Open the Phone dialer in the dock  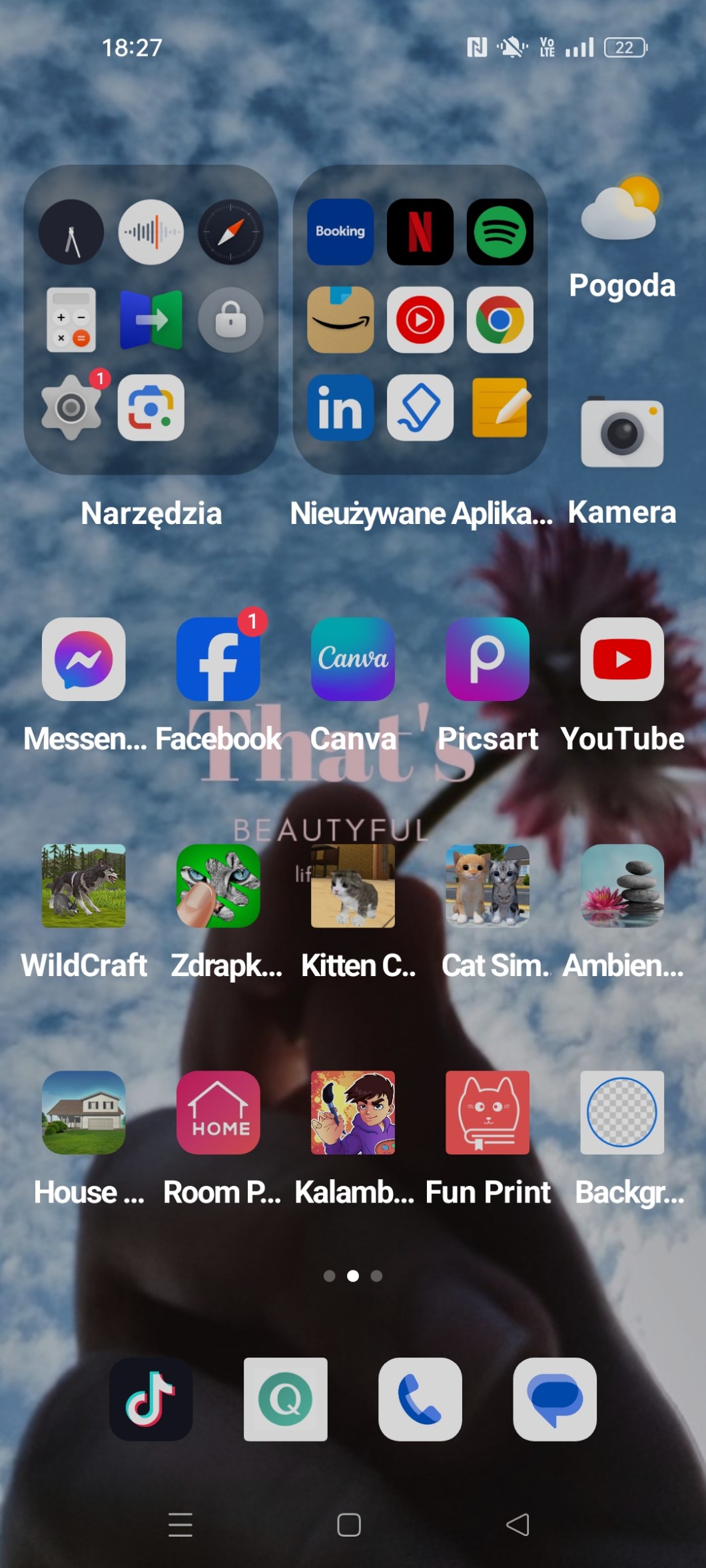(x=420, y=1400)
